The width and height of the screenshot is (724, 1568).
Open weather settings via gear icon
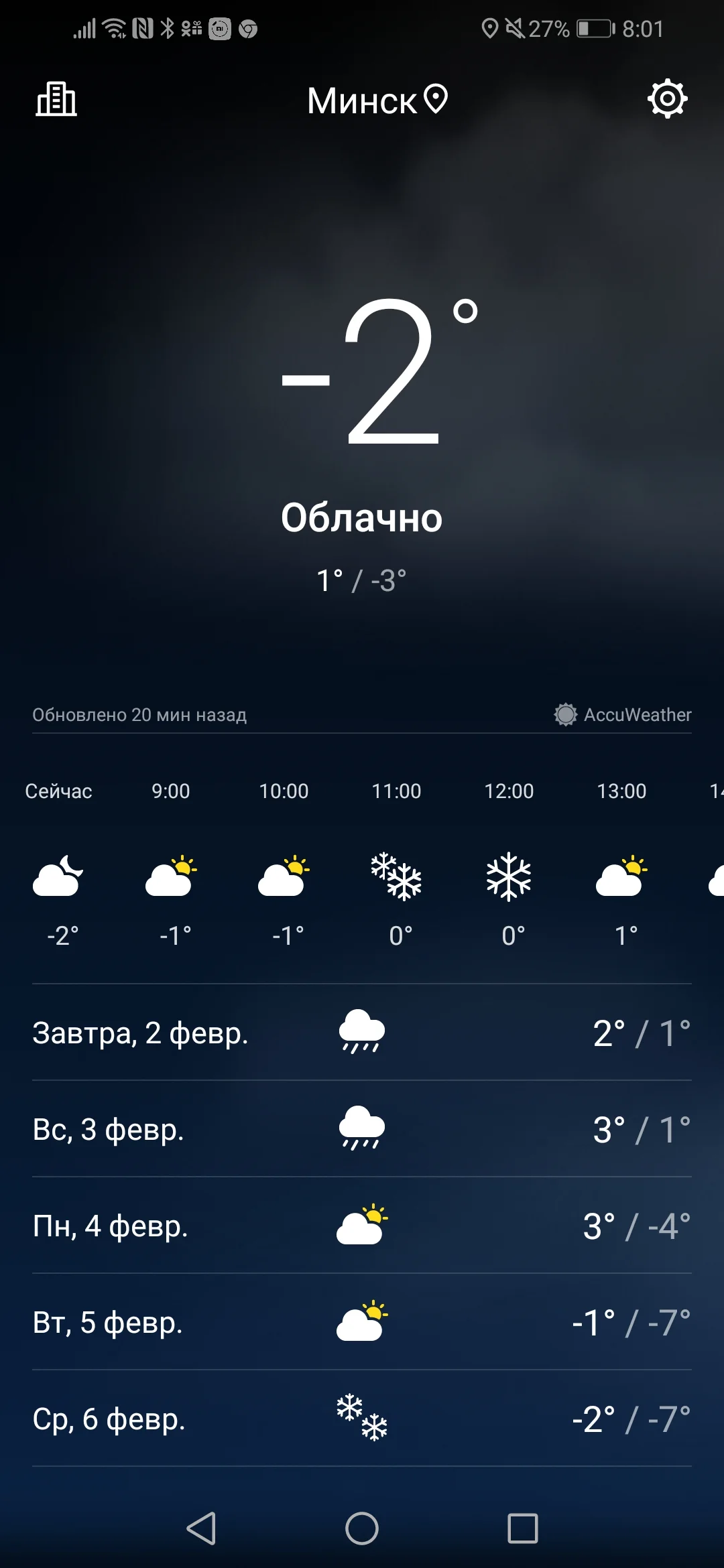668,98
